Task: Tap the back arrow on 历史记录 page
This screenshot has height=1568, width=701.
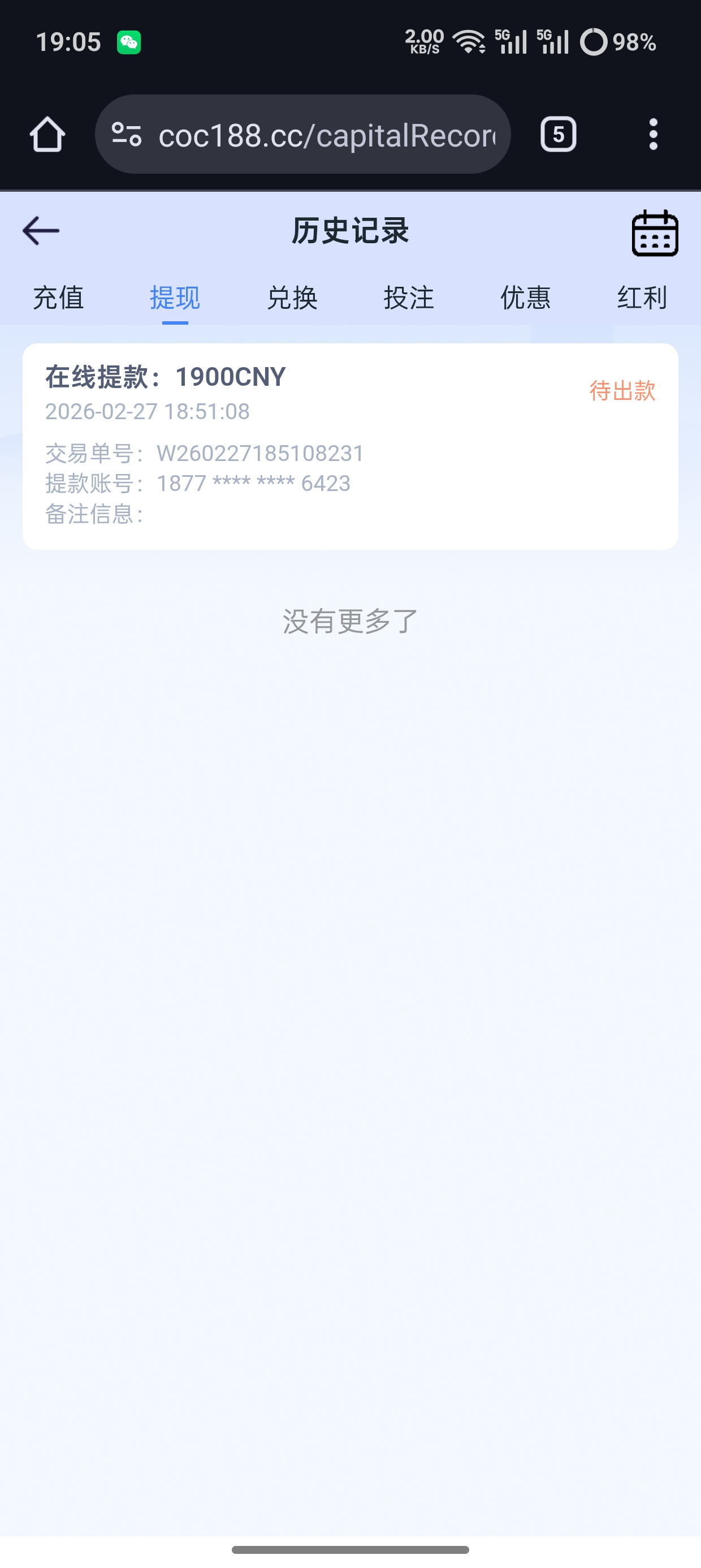Action: 40,231
